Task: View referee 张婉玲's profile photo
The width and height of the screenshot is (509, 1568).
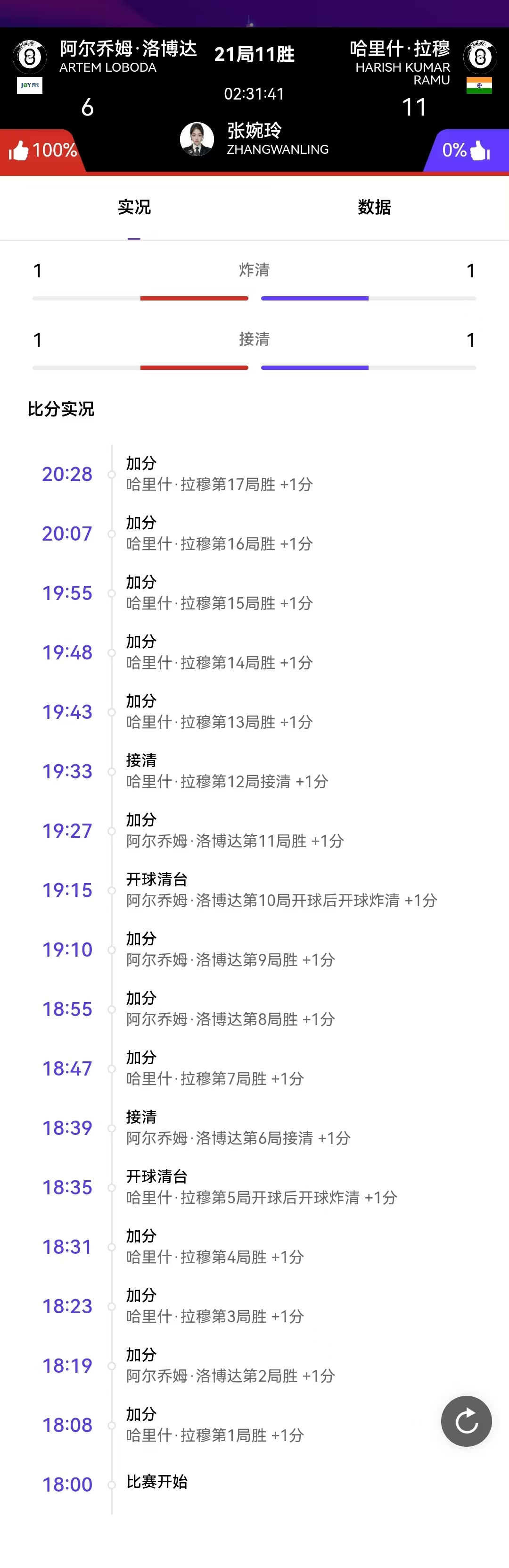Action: (x=197, y=139)
